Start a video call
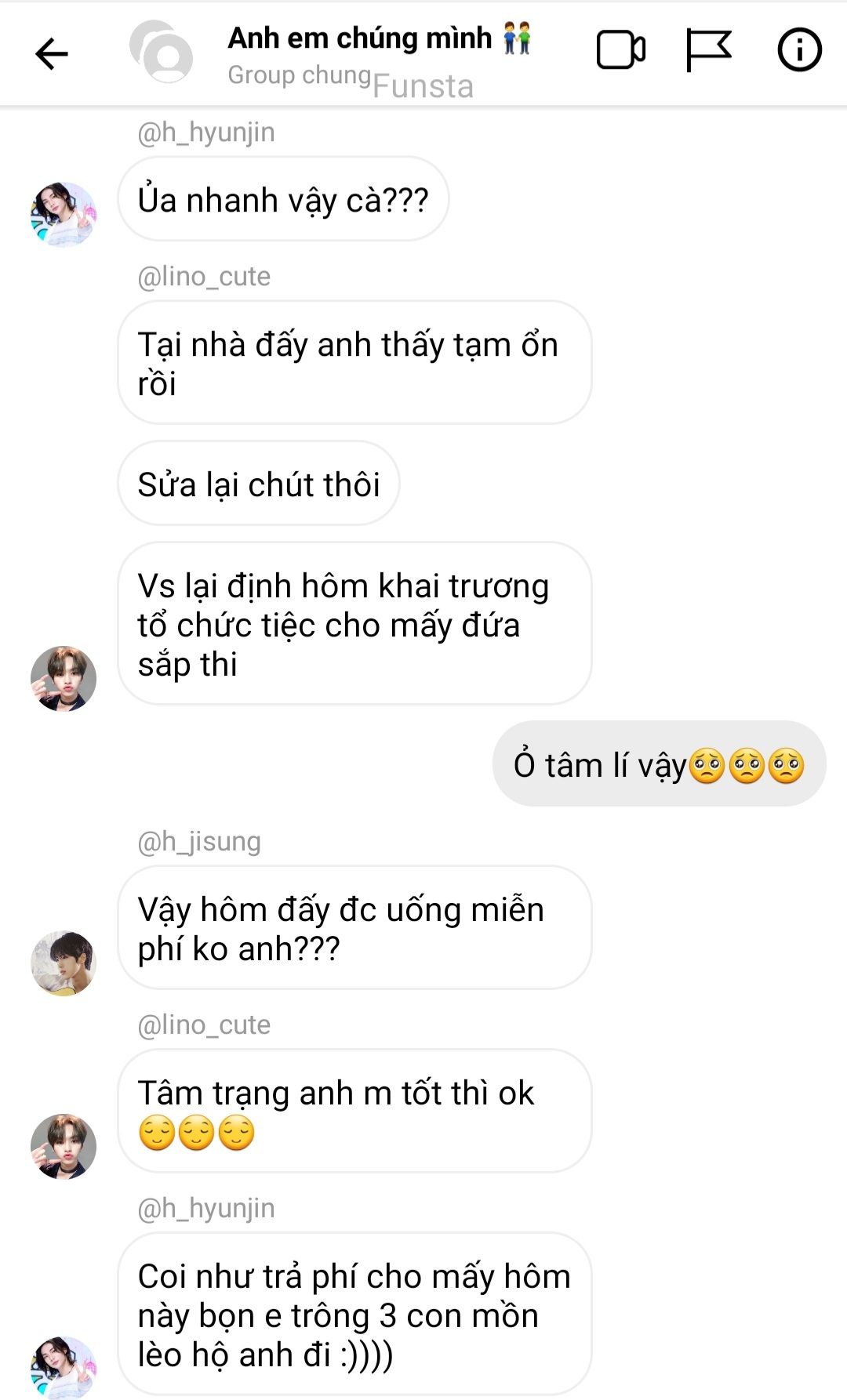 pos(620,51)
